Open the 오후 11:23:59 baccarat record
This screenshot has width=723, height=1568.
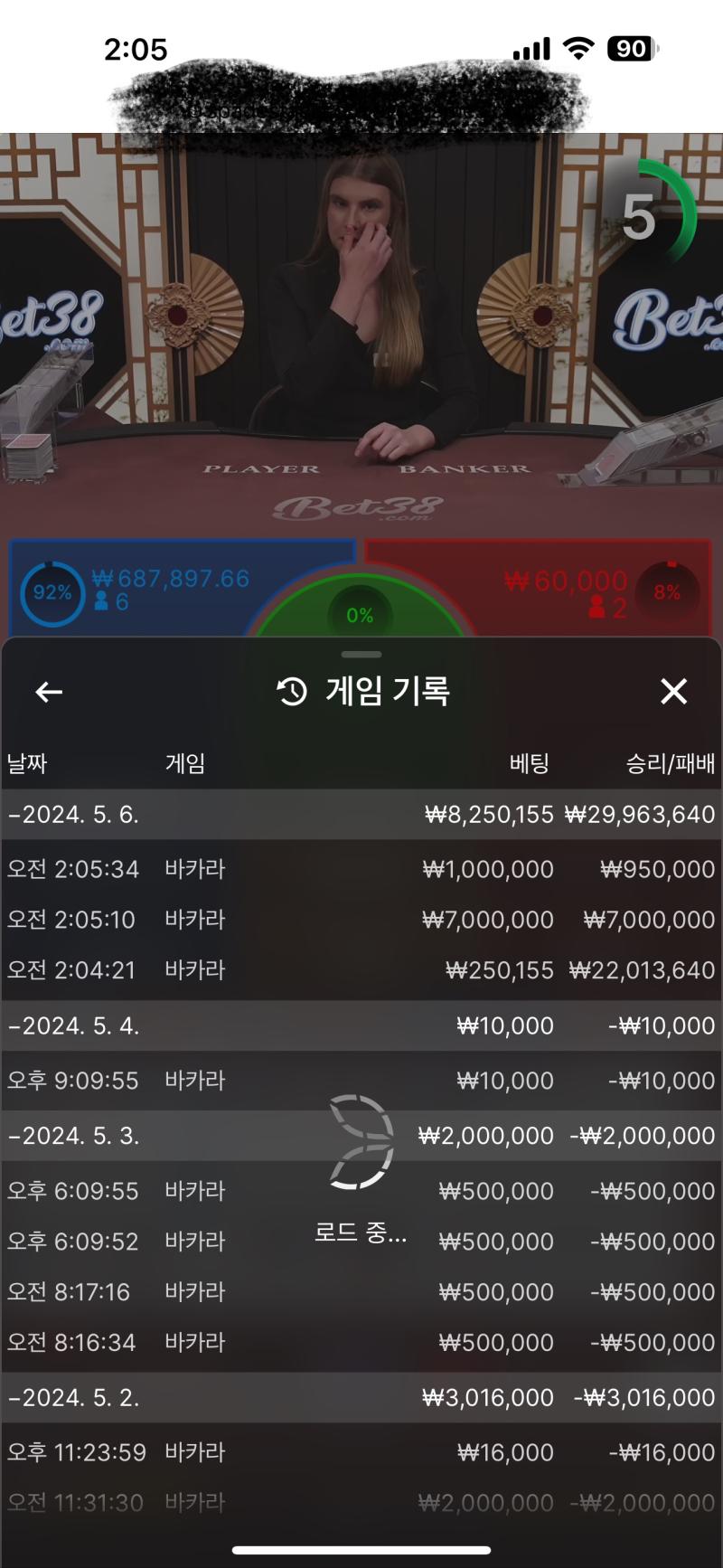click(361, 1453)
